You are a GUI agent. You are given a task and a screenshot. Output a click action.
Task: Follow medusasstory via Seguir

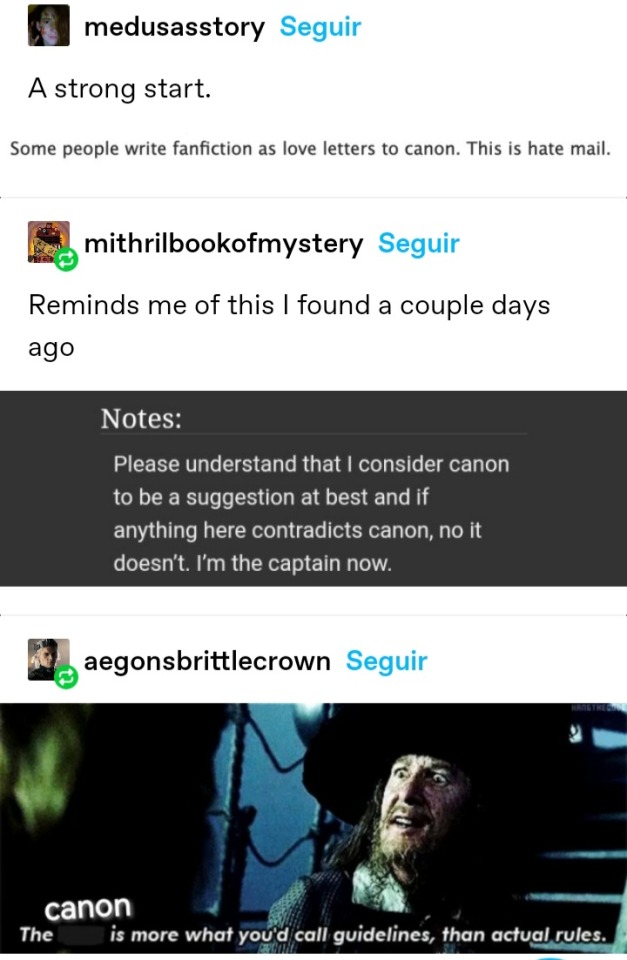tap(320, 28)
